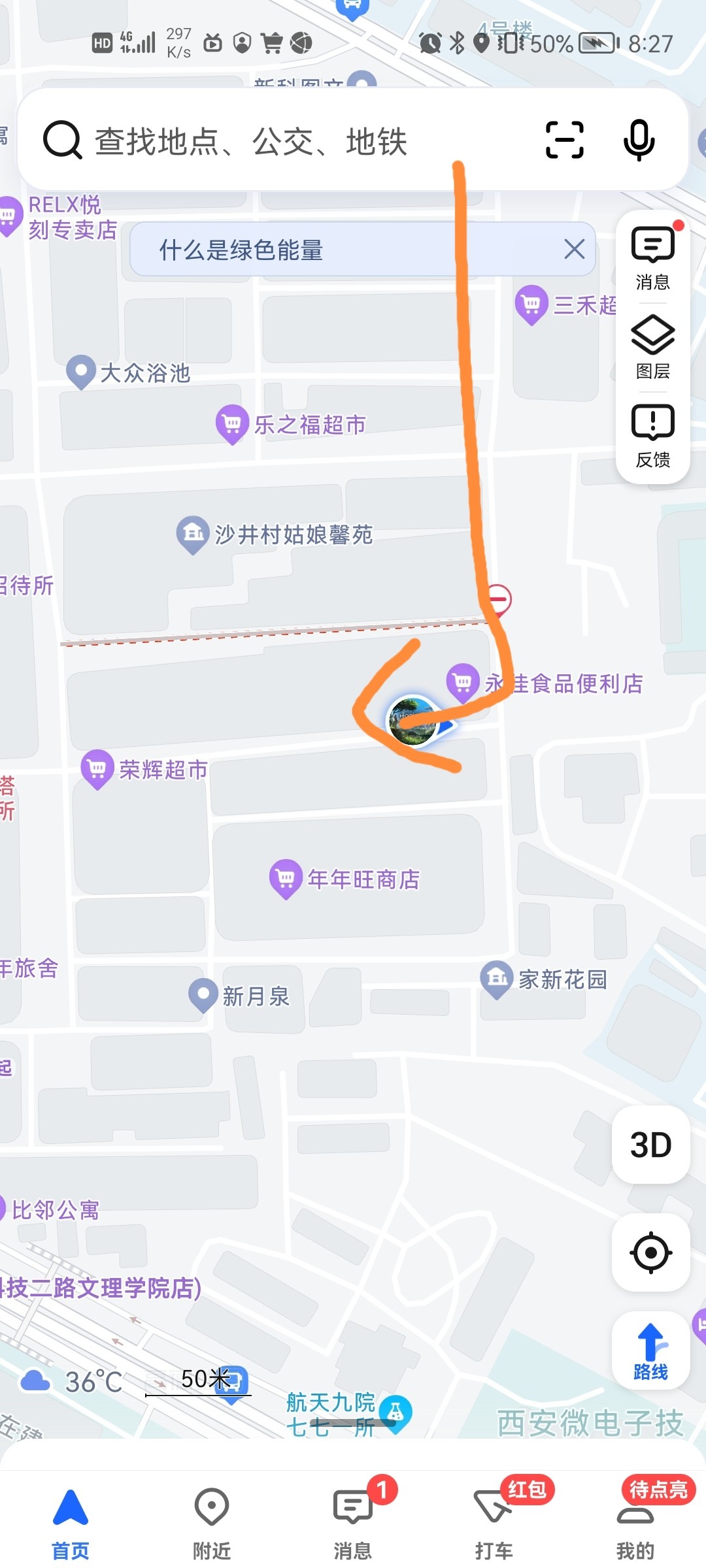
Task: Select the 家新花园 map marker
Action: point(497,979)
